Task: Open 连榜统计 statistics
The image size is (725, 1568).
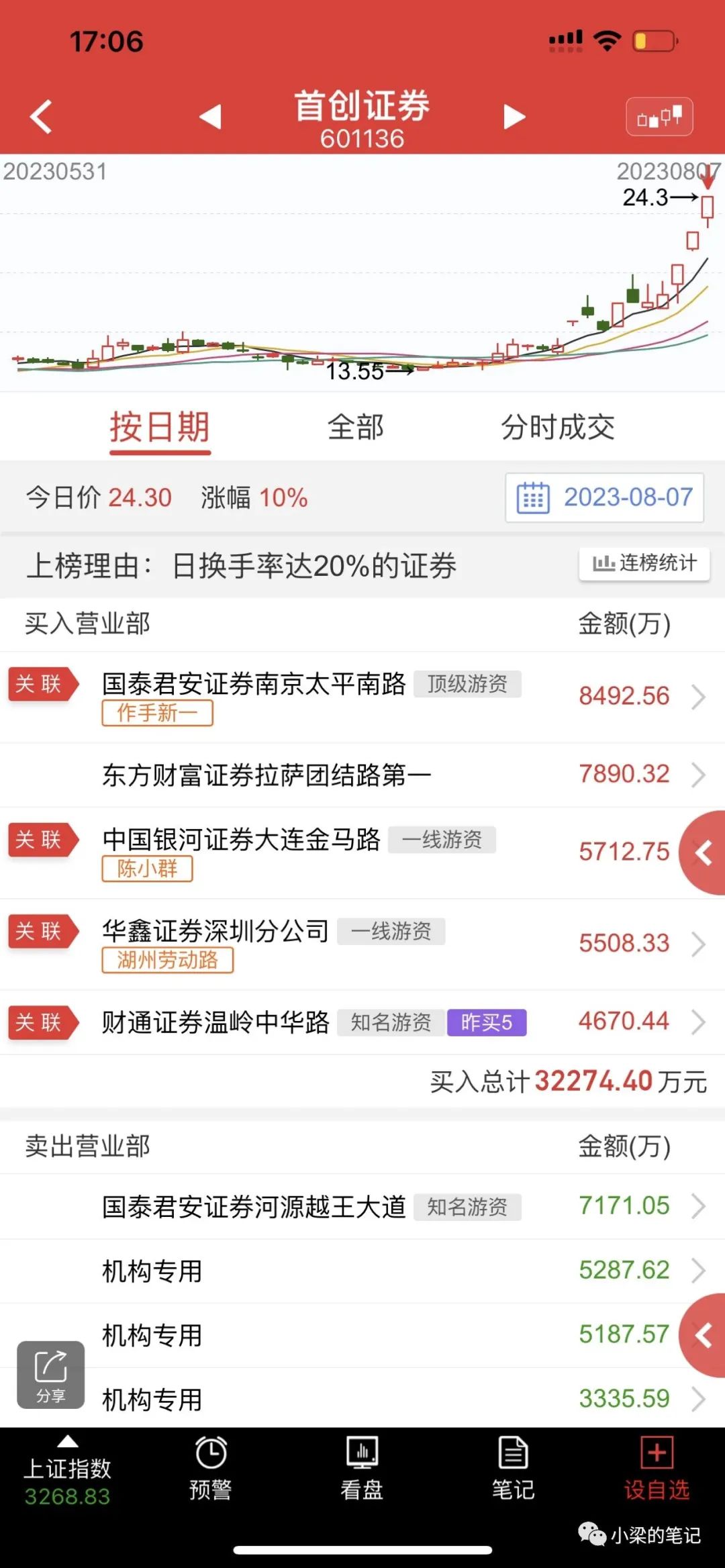Action: tap(644, 563)
